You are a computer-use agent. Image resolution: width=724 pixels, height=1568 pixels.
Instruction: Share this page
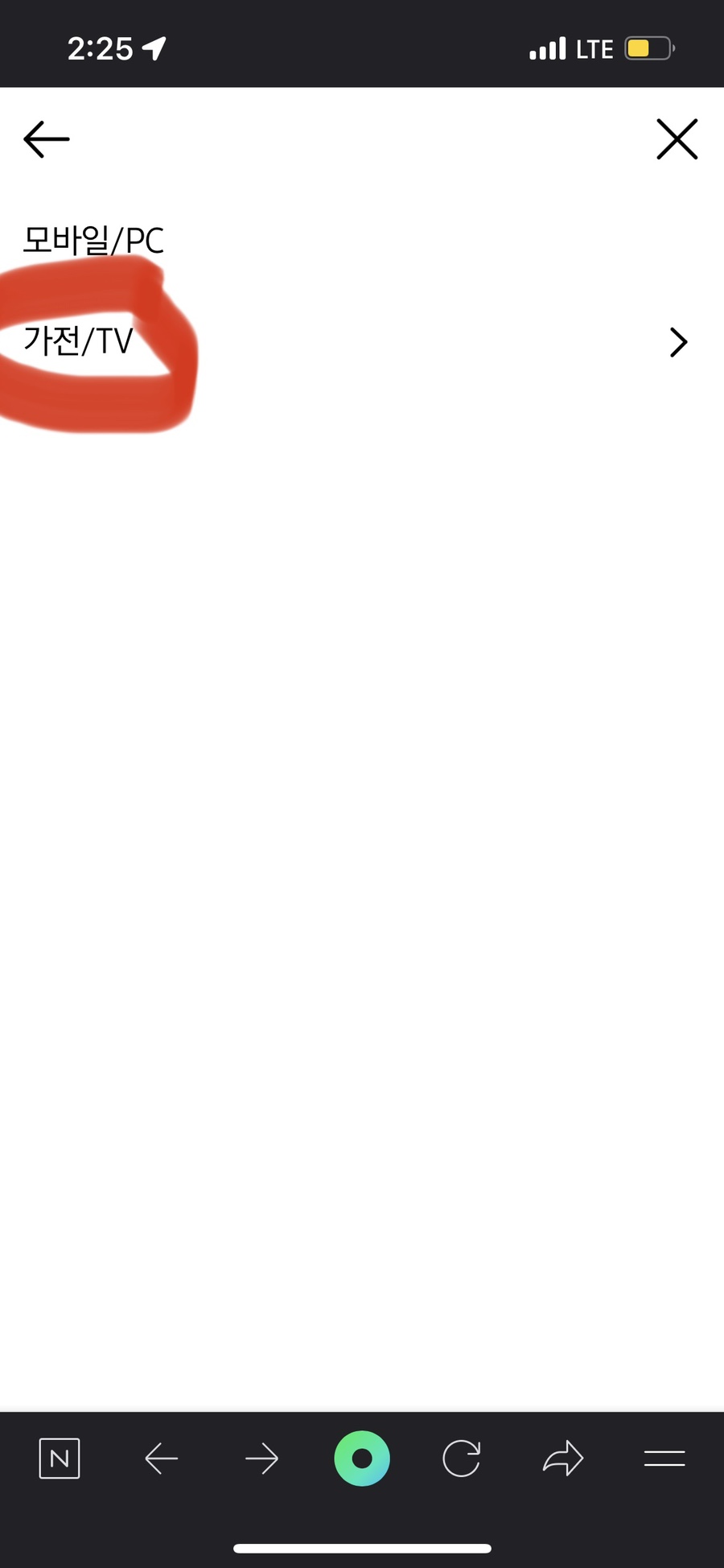pyautogui.click(x=563, y=1459)
